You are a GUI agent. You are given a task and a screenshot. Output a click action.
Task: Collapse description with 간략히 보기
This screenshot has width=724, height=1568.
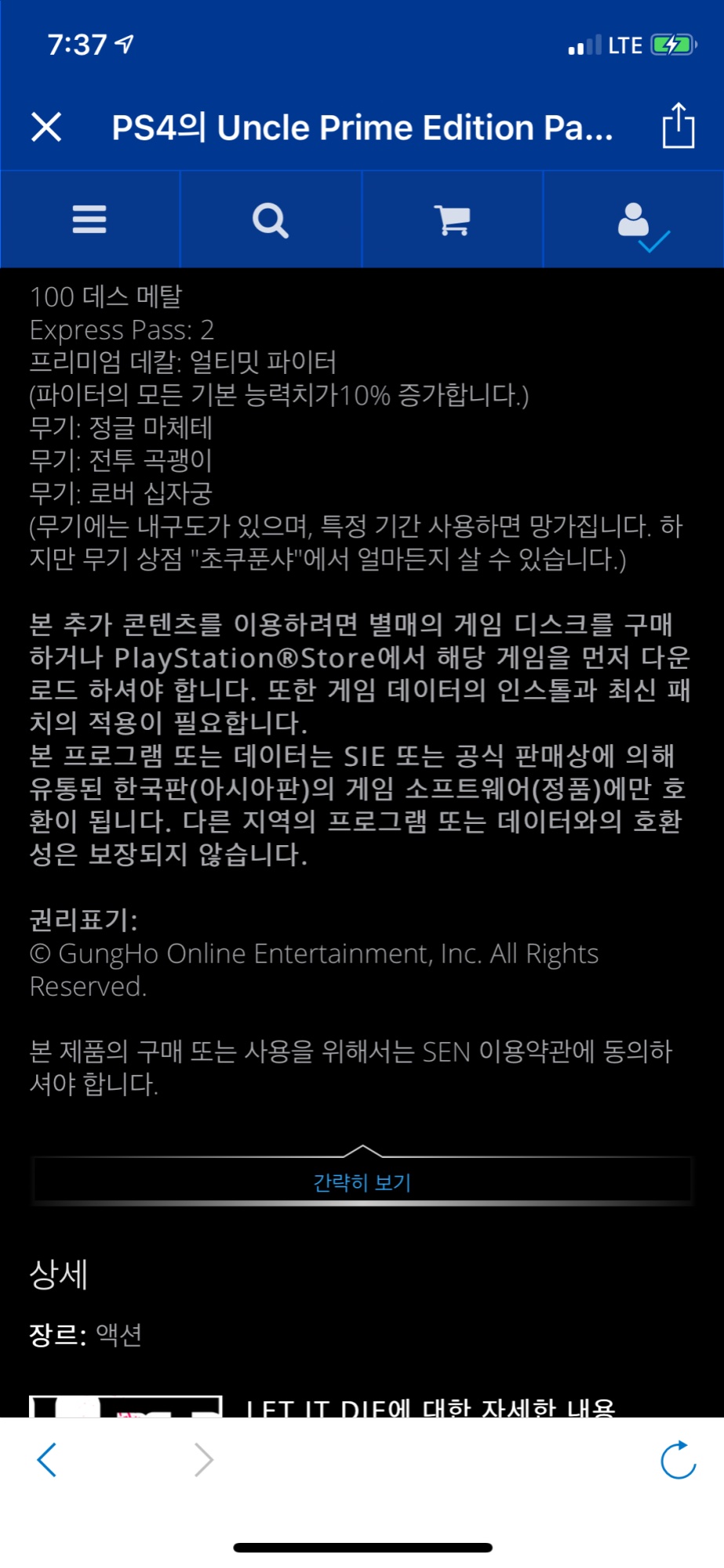point(362,1181)
